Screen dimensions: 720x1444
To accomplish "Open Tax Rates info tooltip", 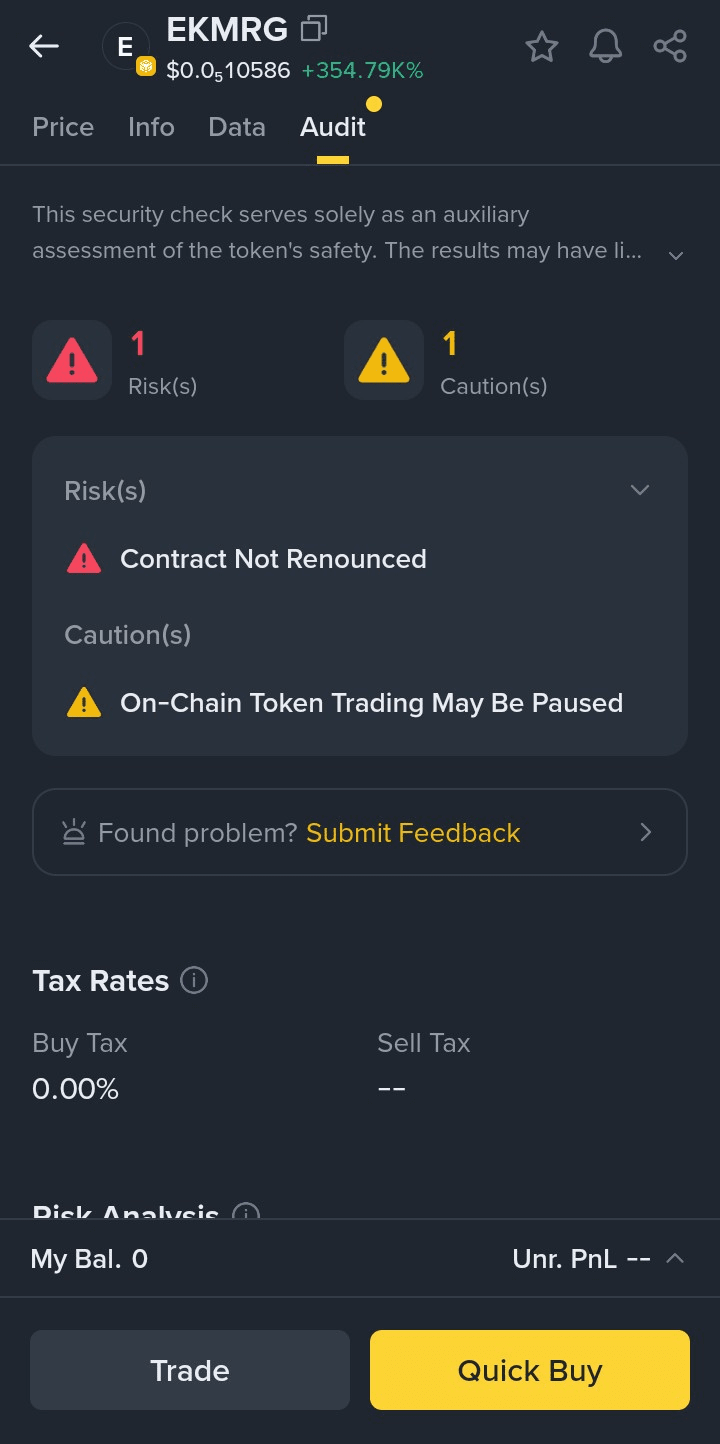I will pyautogui.click(x=193, y=980).
